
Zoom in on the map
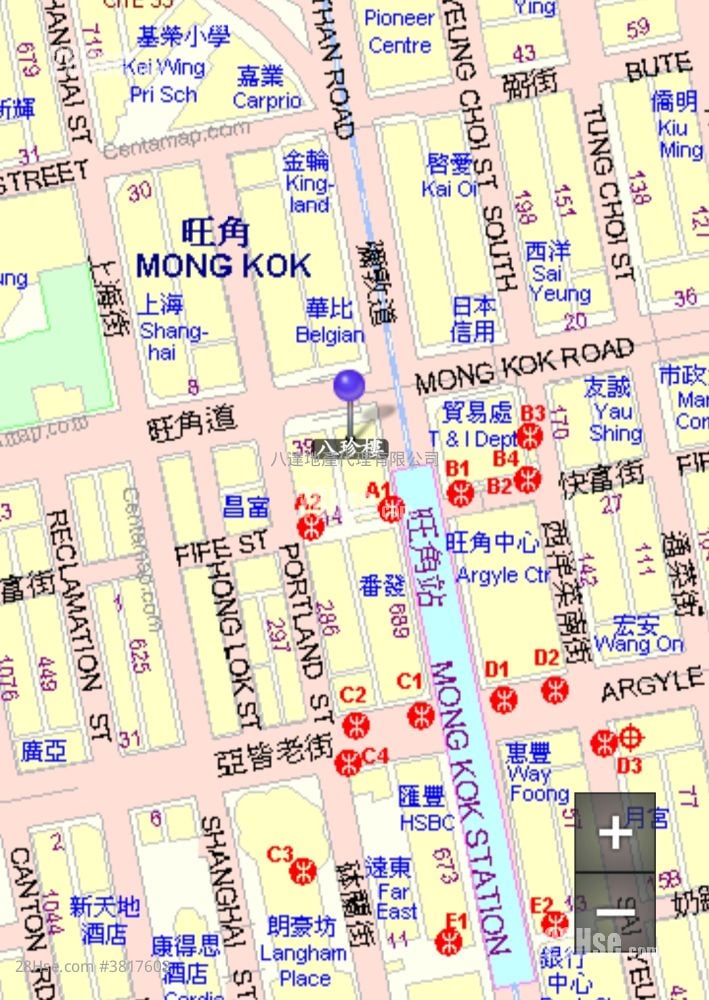pyautogui.click(x=614, y=832)
